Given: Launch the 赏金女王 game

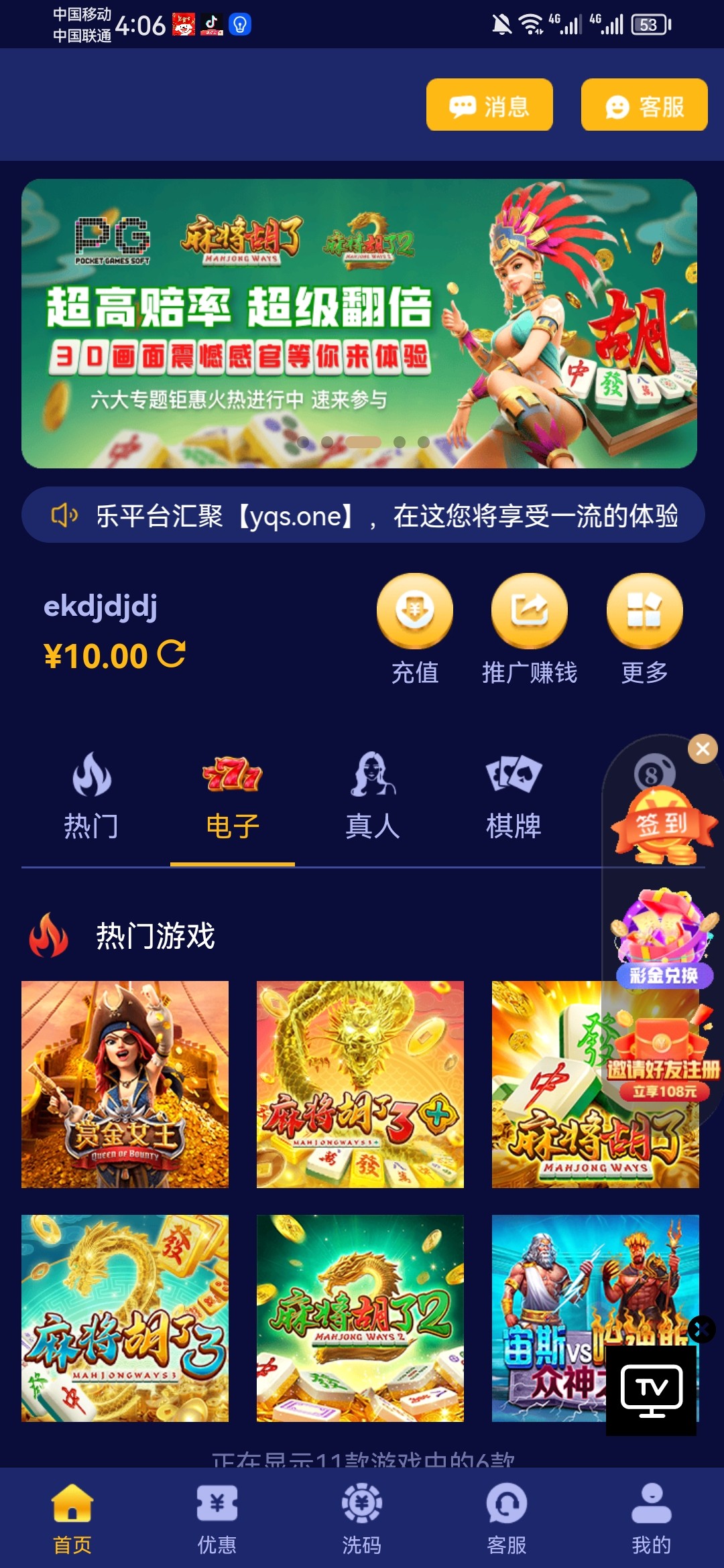Looking at the screenshot, I should tap(125, 1084).
